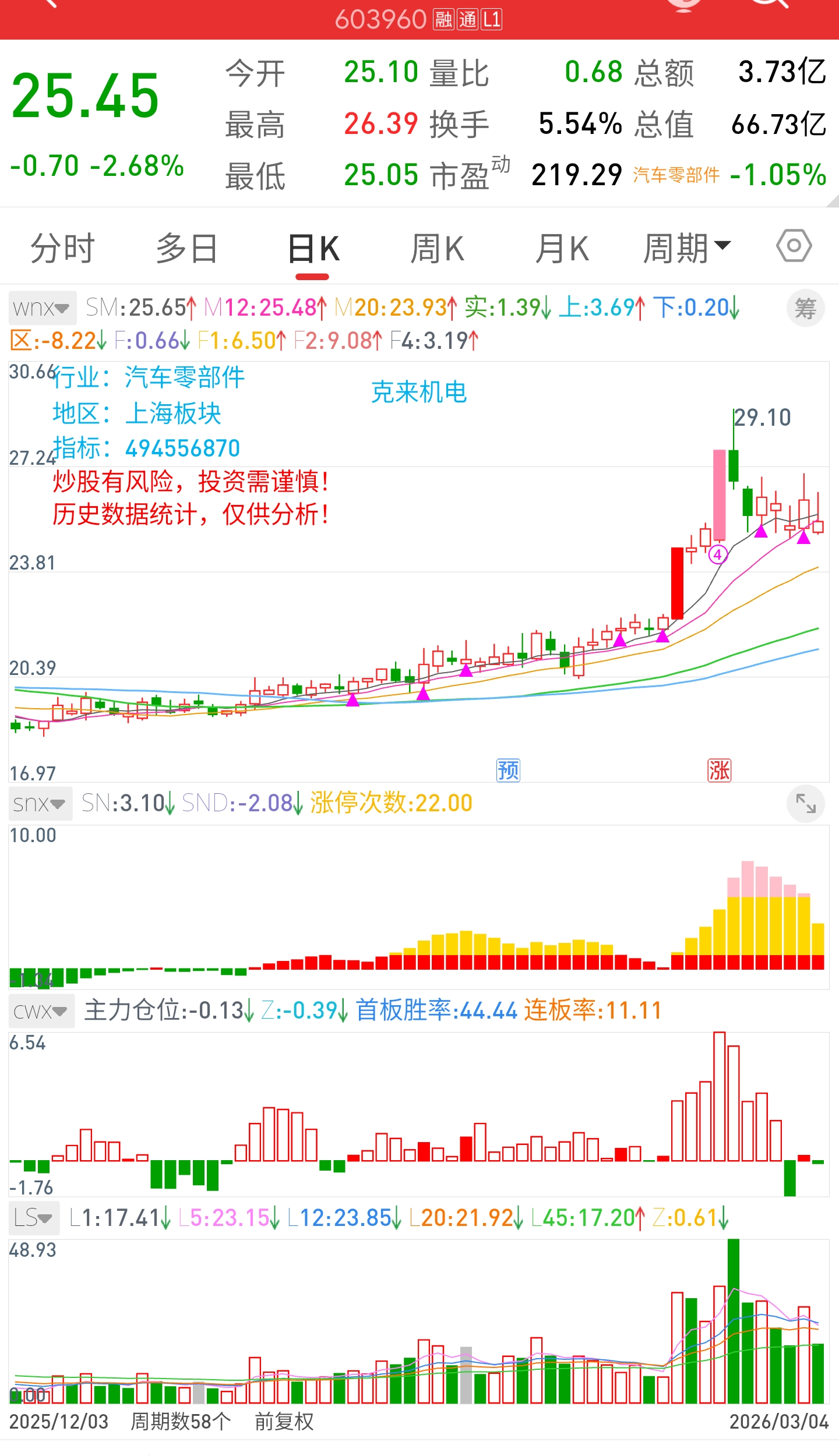Open the wnx indicator dropdown
Image resolution: width=839 pixels, height=1456 pixels.
tap(42, 308)
